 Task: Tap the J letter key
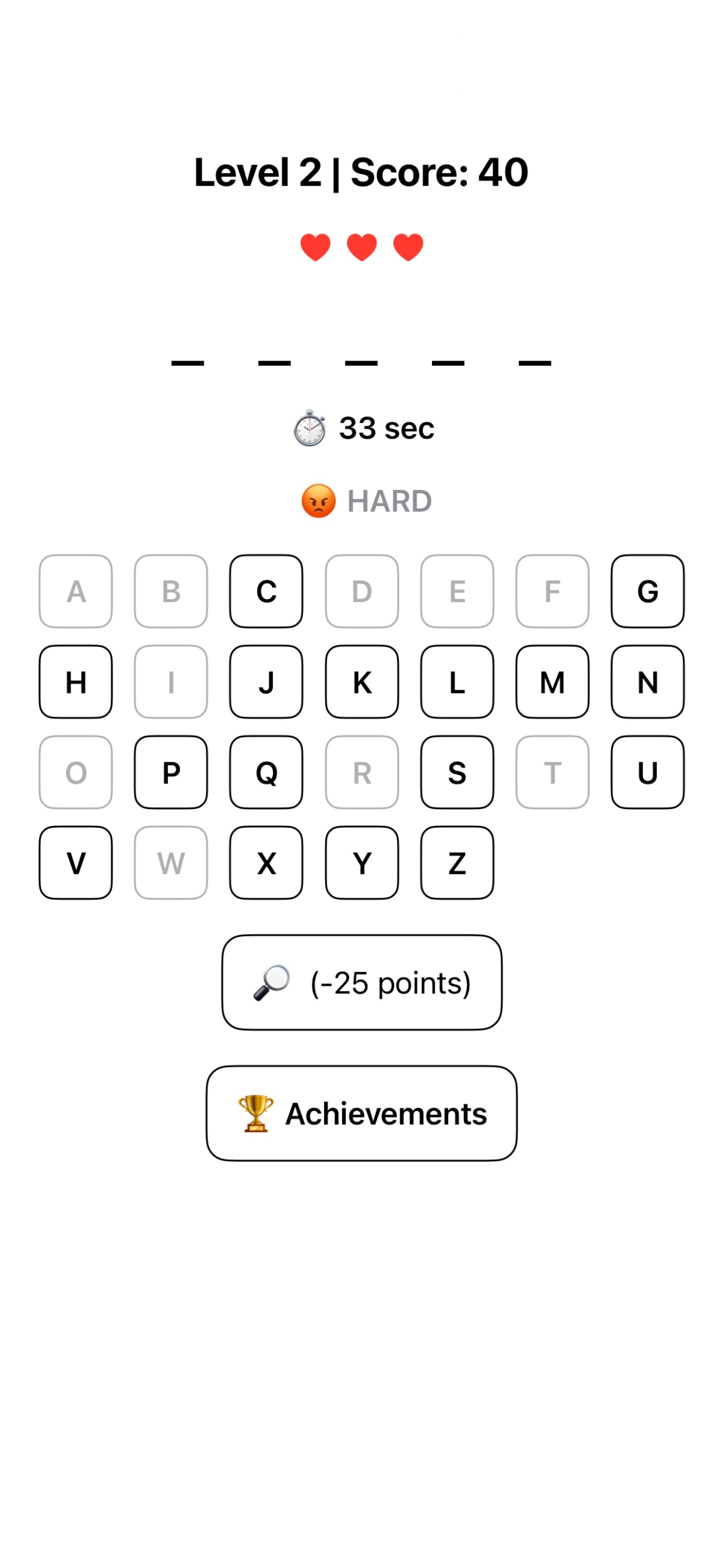click(266, 682)
